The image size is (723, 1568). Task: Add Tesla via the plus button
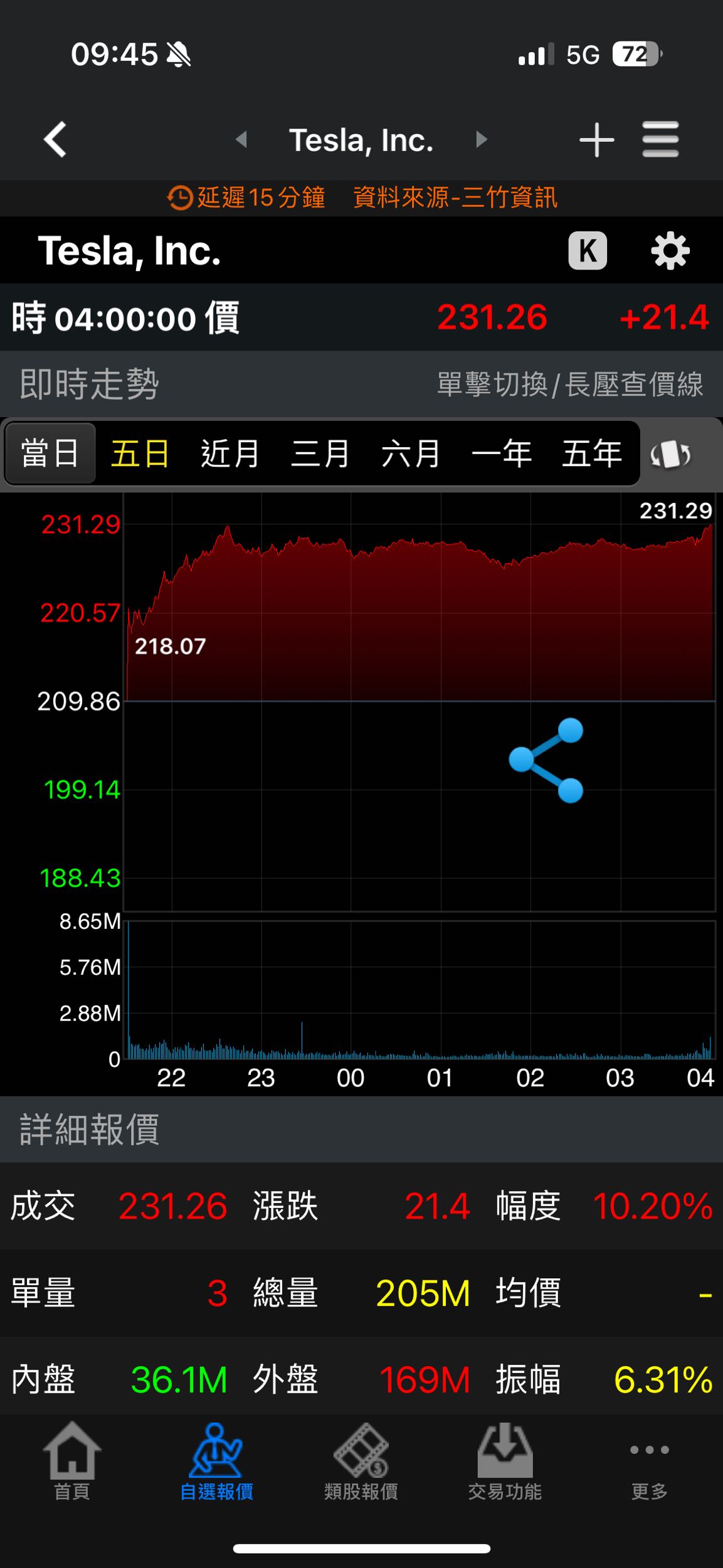[x=596, y=139]
